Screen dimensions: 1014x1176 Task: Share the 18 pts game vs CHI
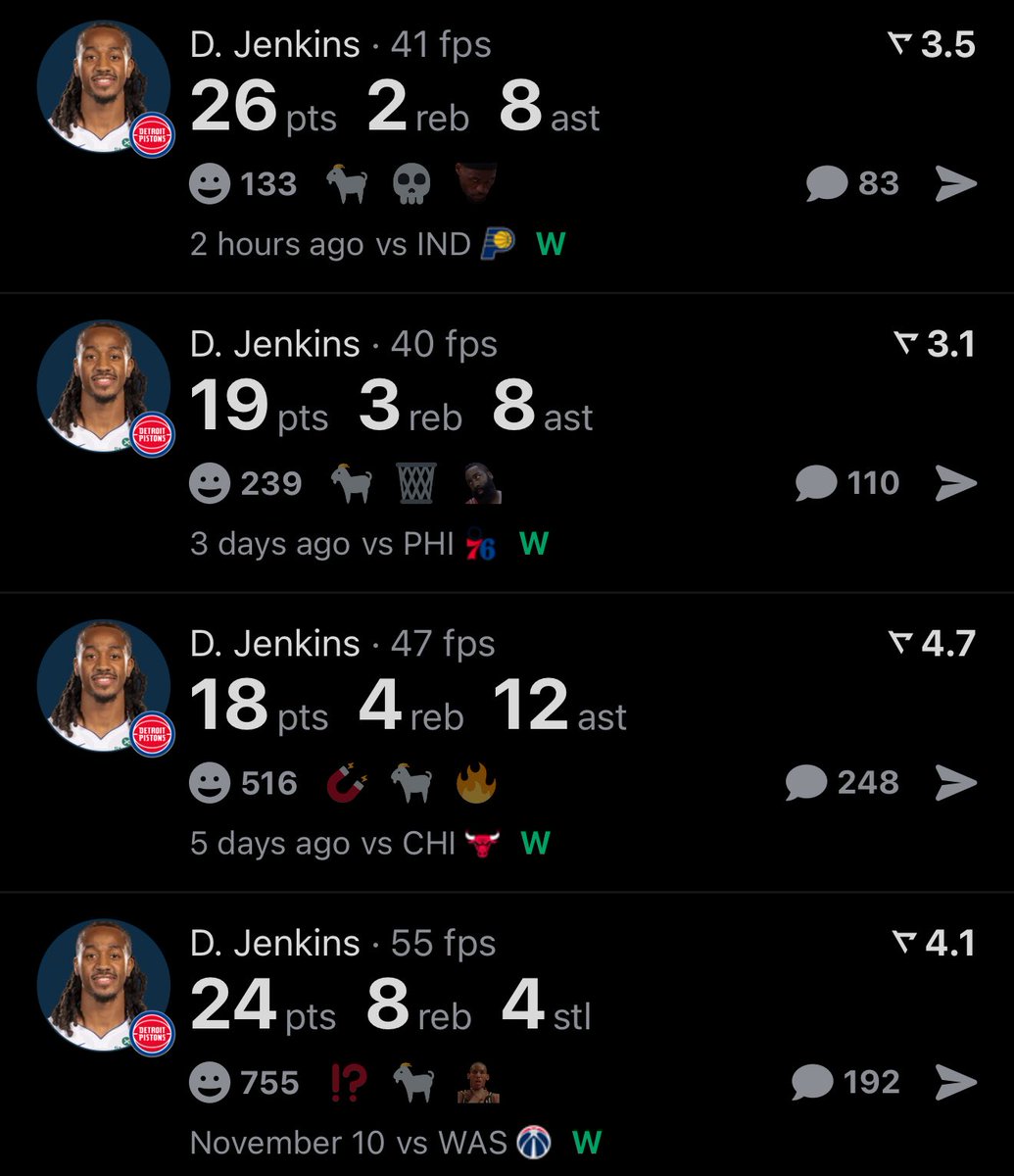tap(955, 783)
